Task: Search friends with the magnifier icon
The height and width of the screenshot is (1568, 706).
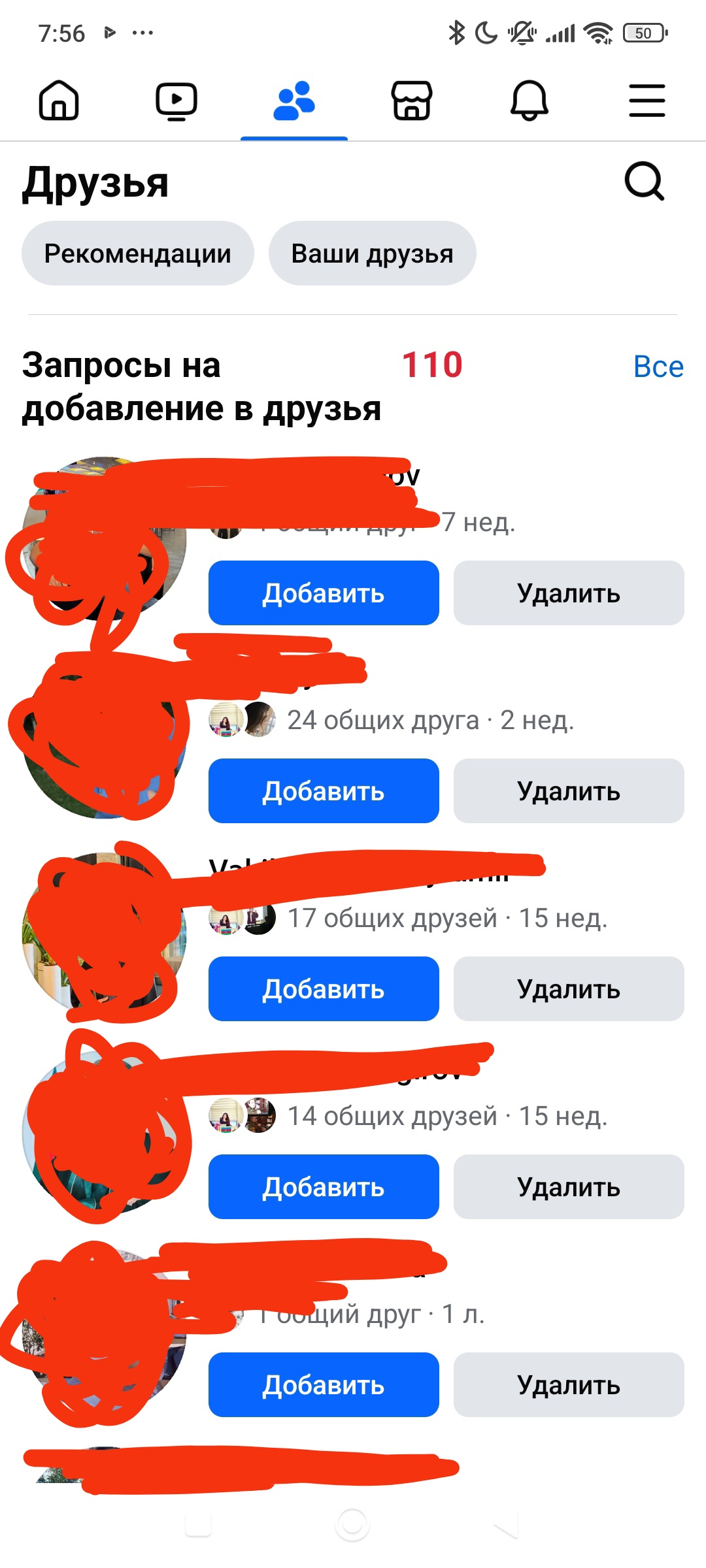Action: point(645,181)
